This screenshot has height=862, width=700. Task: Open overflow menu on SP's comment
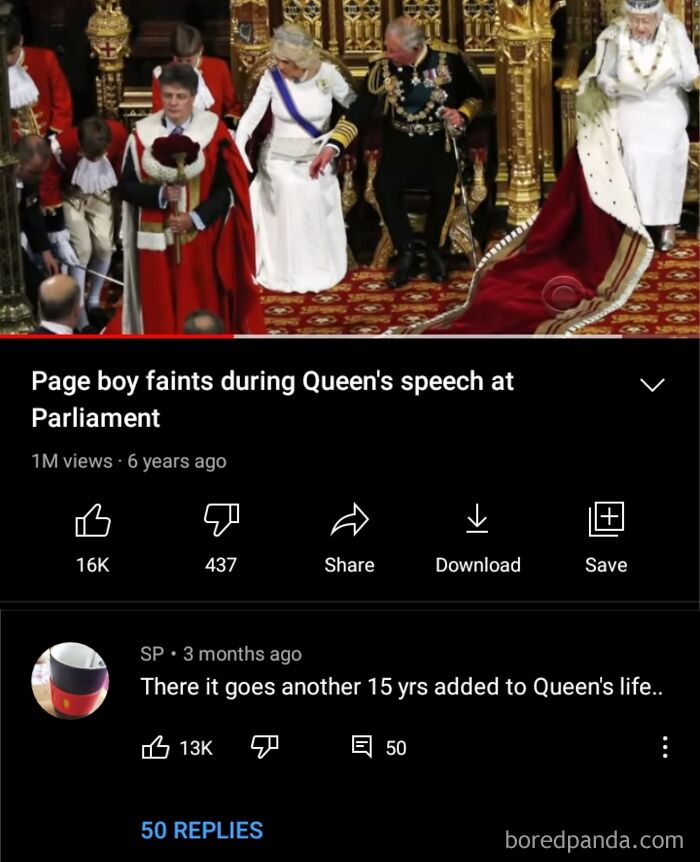[665, 747]
